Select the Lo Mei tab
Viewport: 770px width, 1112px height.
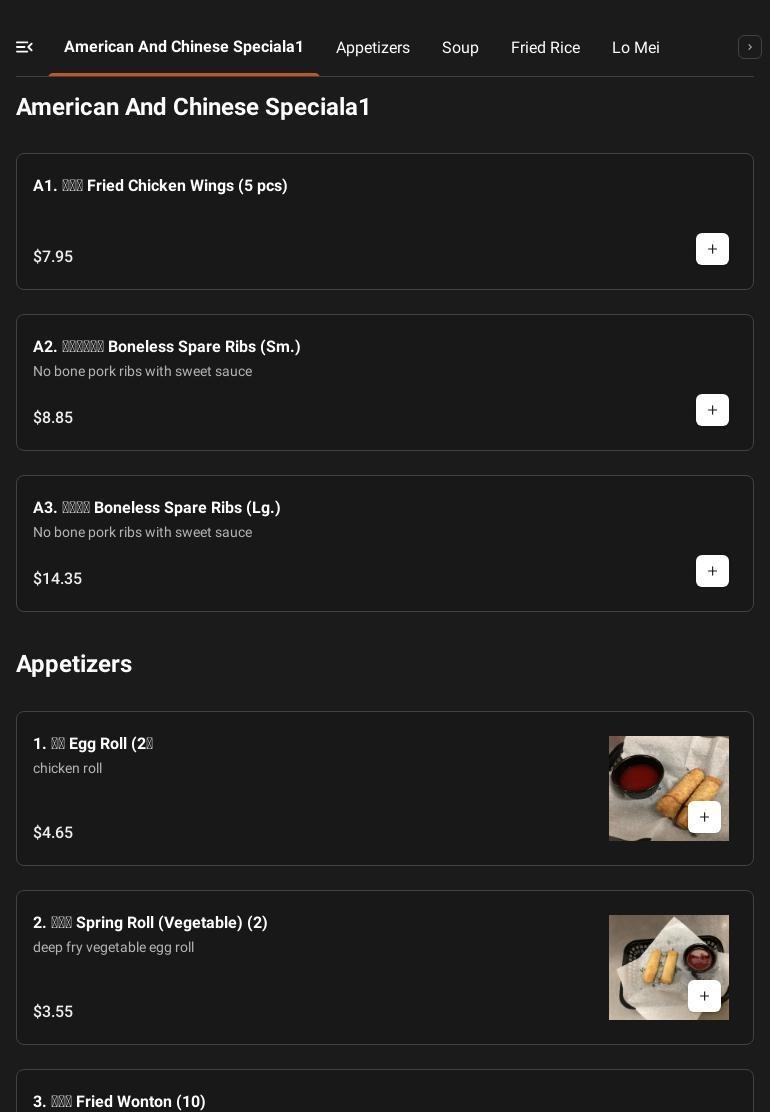click(636, 48)
